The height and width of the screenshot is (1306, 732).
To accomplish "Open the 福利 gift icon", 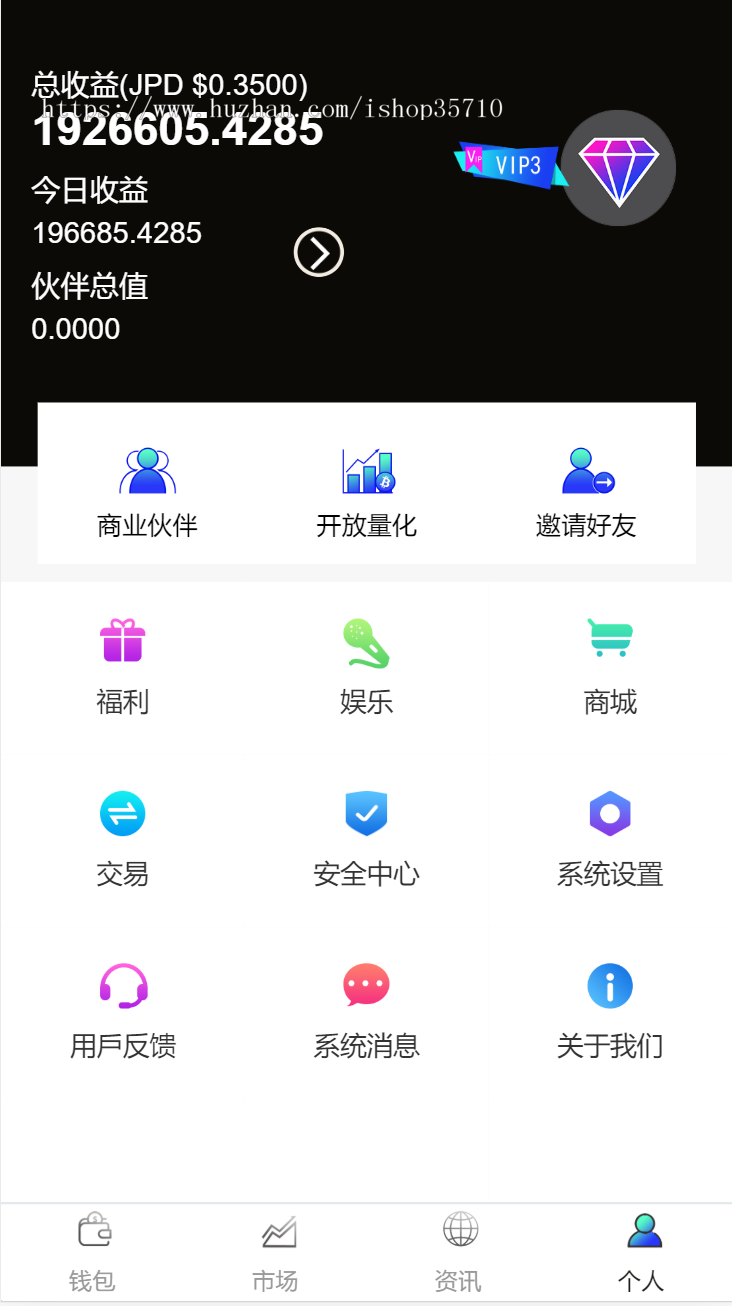I will pos(122,640).
